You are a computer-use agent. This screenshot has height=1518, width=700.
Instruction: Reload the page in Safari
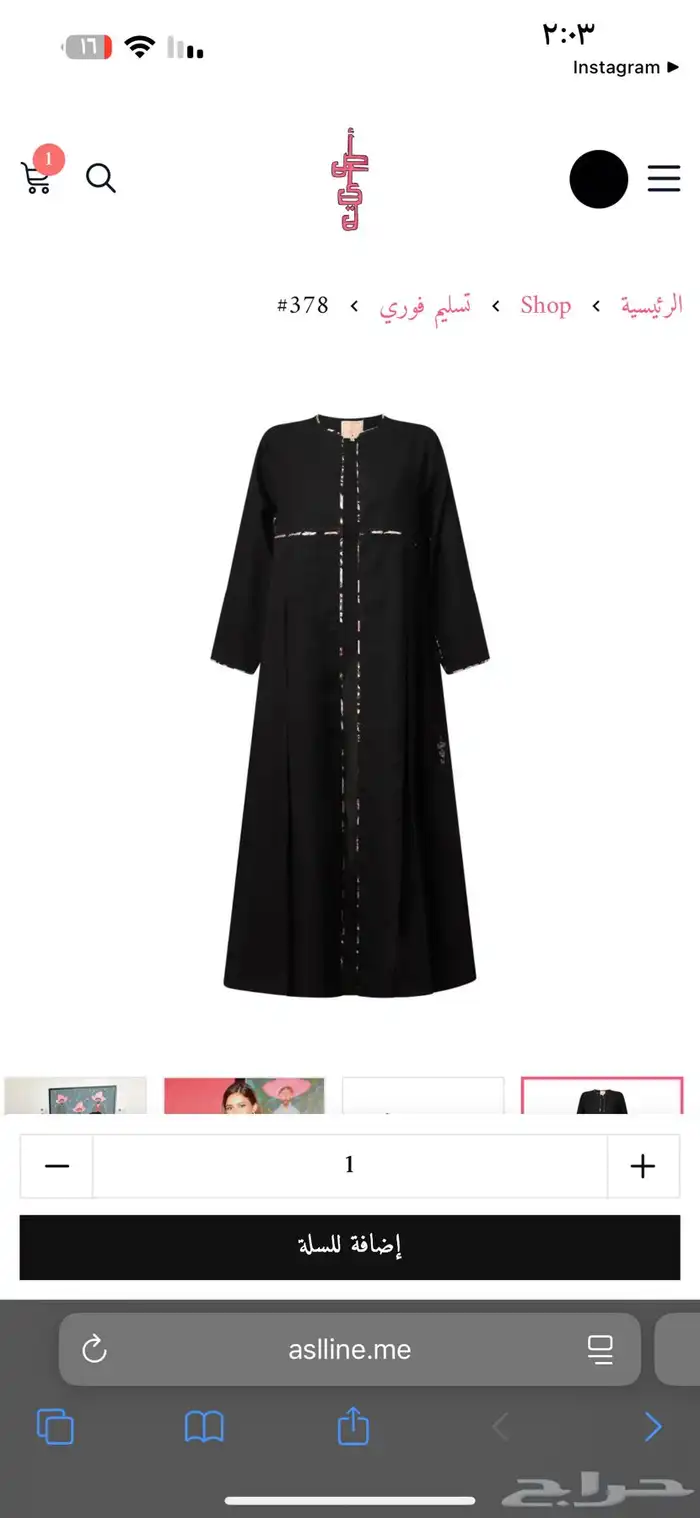94,1350
